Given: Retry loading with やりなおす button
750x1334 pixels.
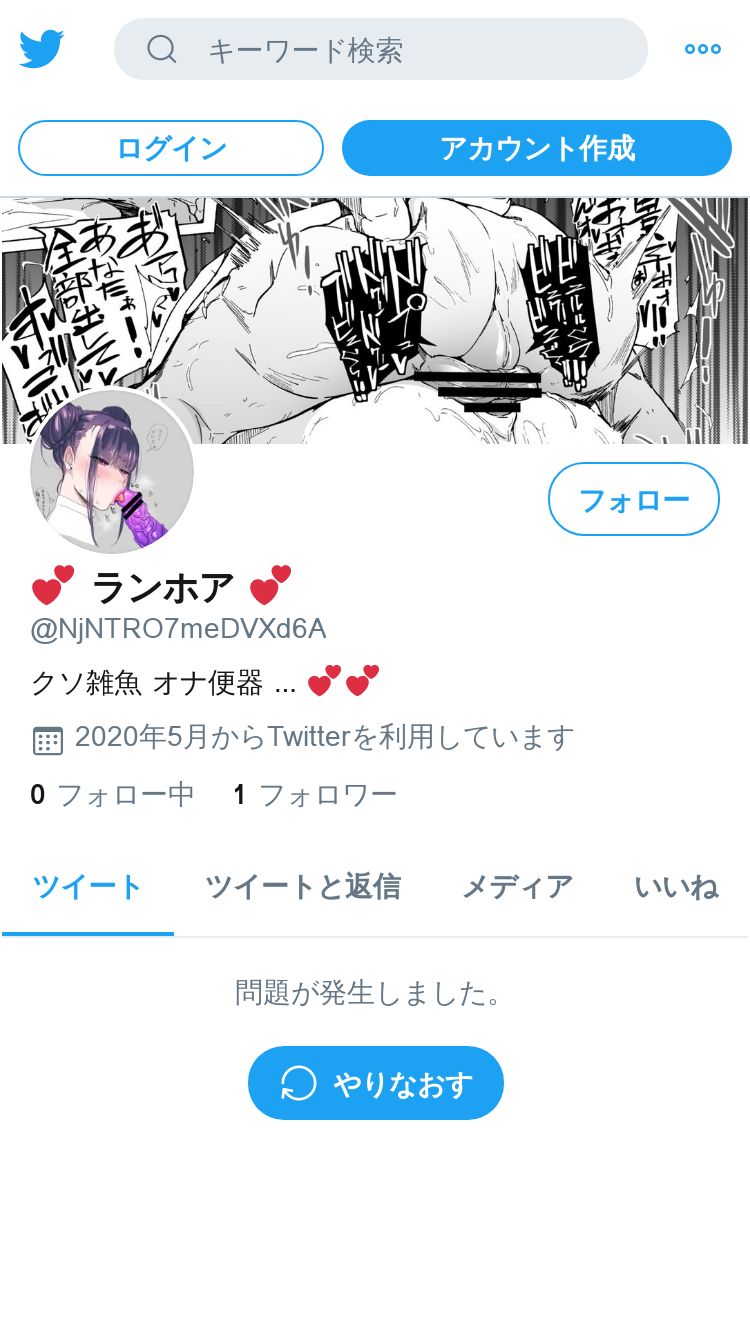Looking at the screenshot, I should (376, 1083).
